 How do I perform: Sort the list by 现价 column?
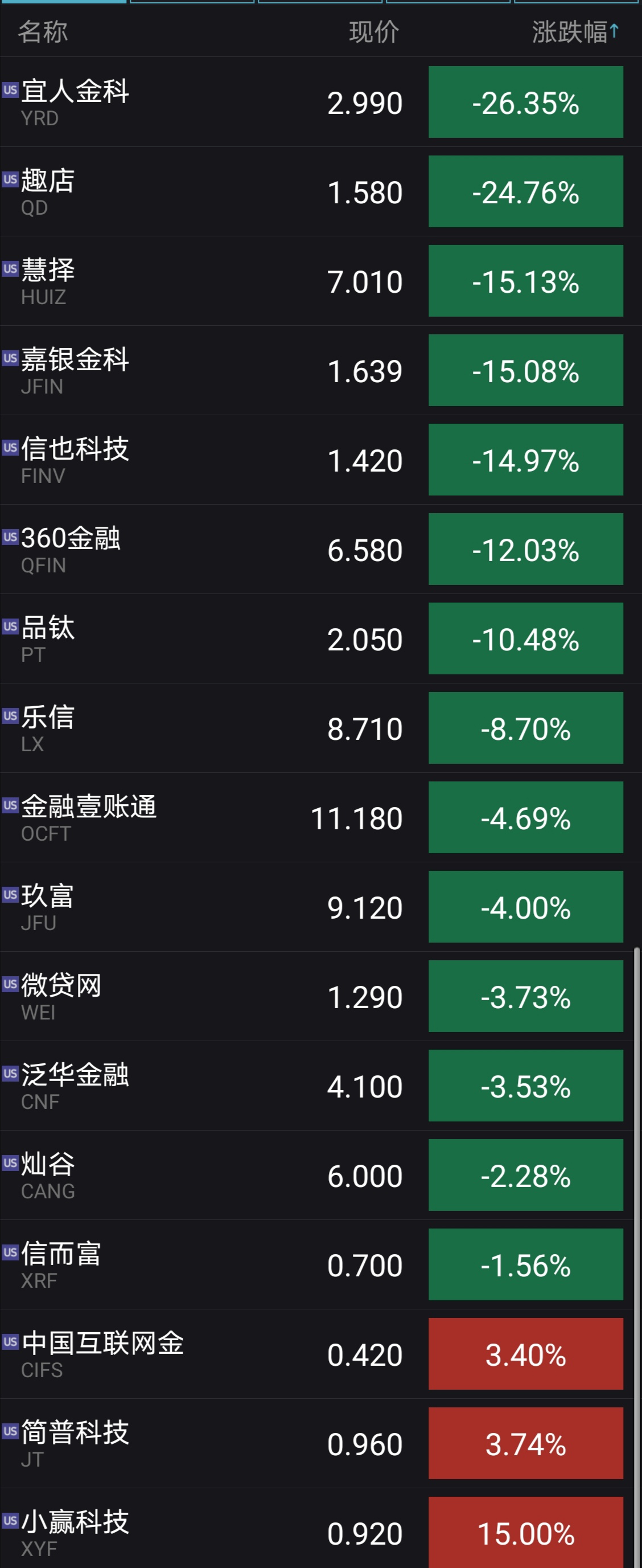373,32
